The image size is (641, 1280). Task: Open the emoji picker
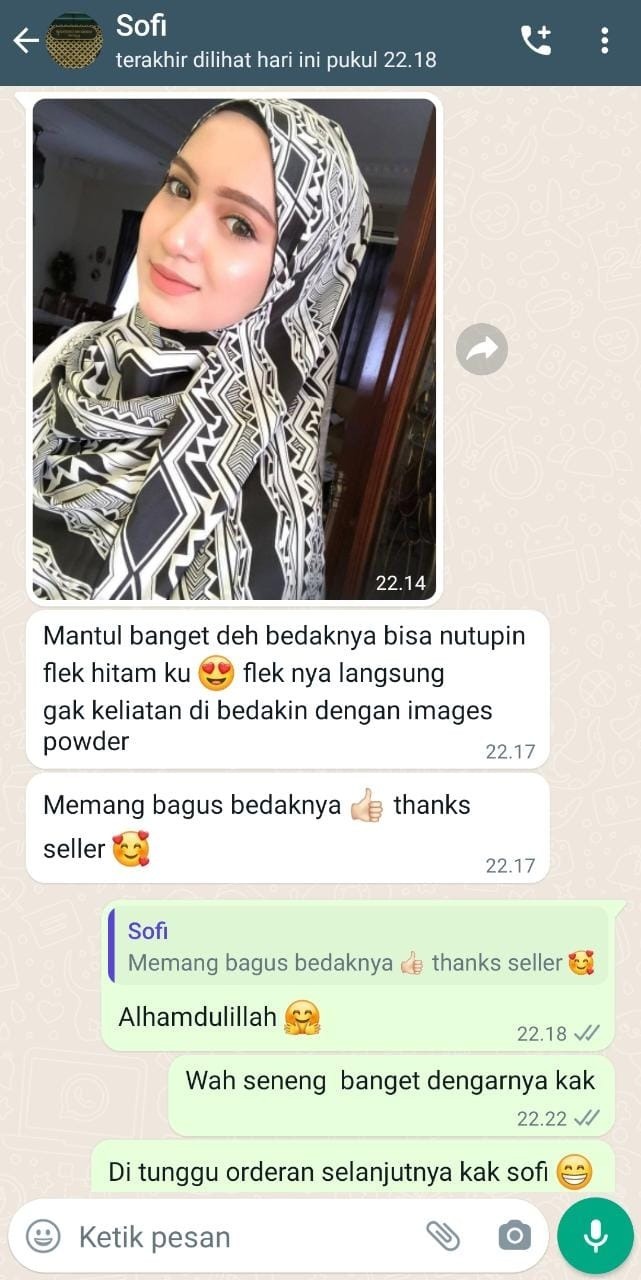pos(42,1236)
